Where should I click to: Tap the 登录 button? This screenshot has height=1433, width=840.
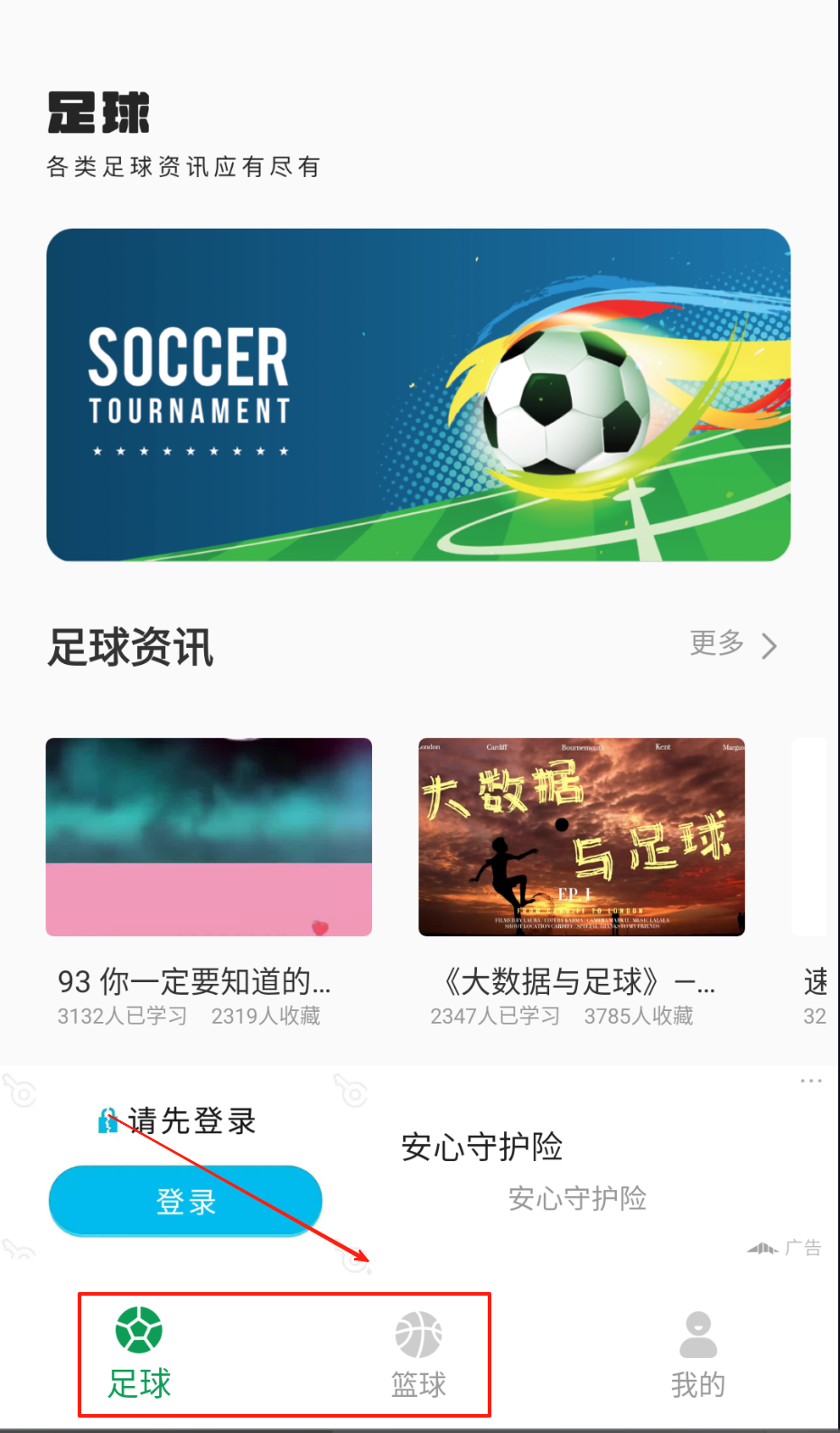(185, 1201)
